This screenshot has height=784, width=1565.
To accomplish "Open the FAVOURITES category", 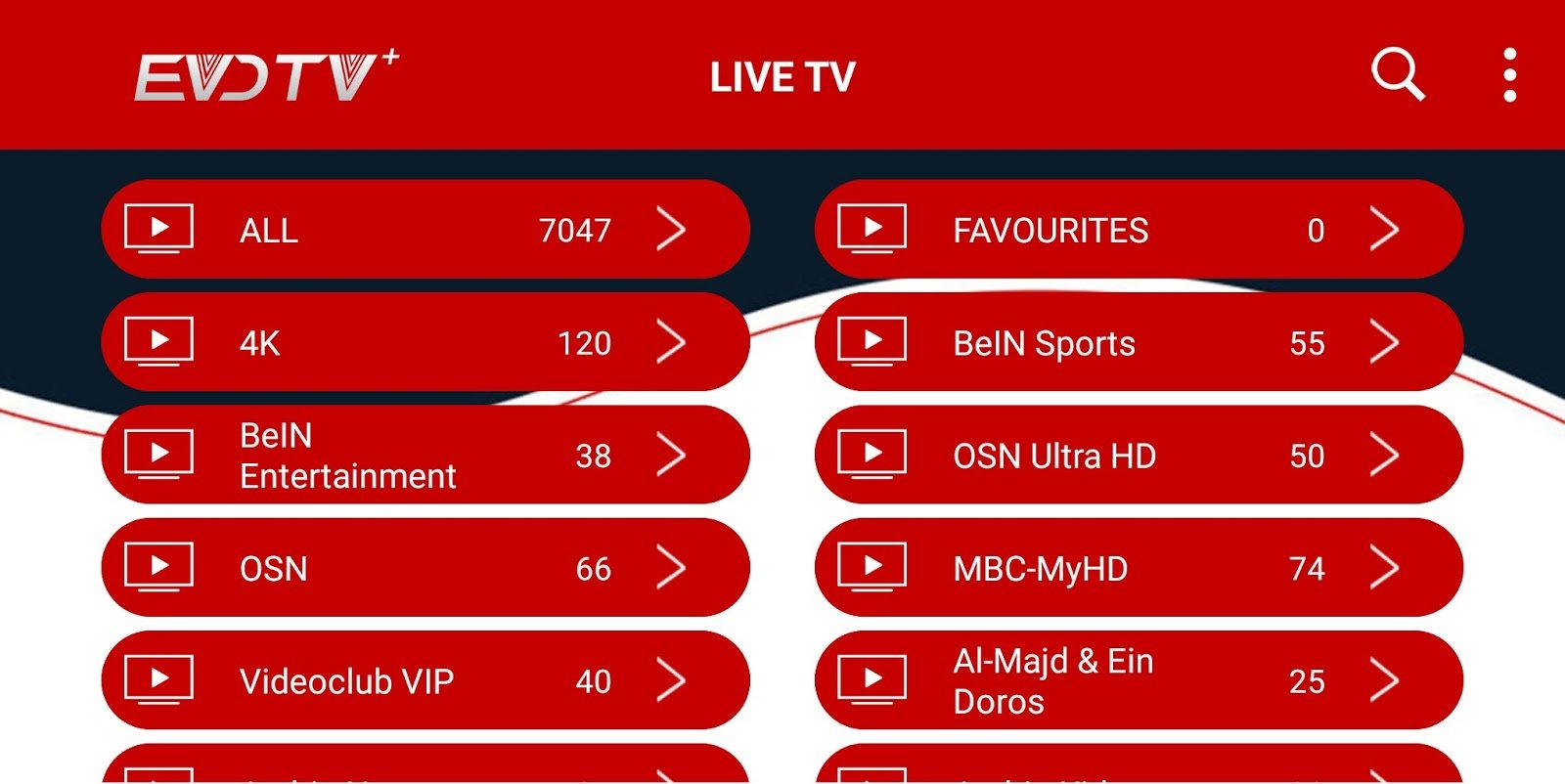I will click(1139, 230).
